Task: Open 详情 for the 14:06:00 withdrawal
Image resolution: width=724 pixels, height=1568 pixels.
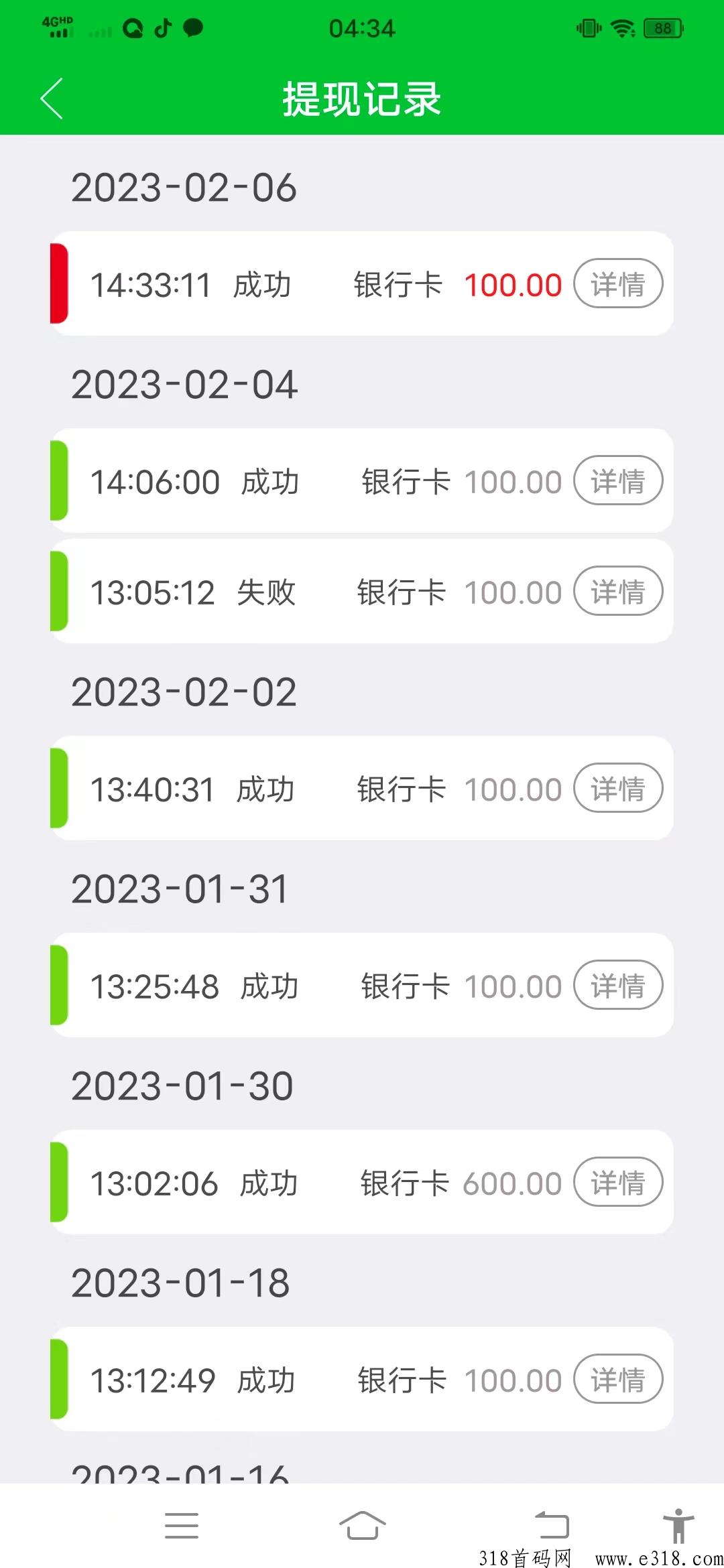Action: point(618,481)
